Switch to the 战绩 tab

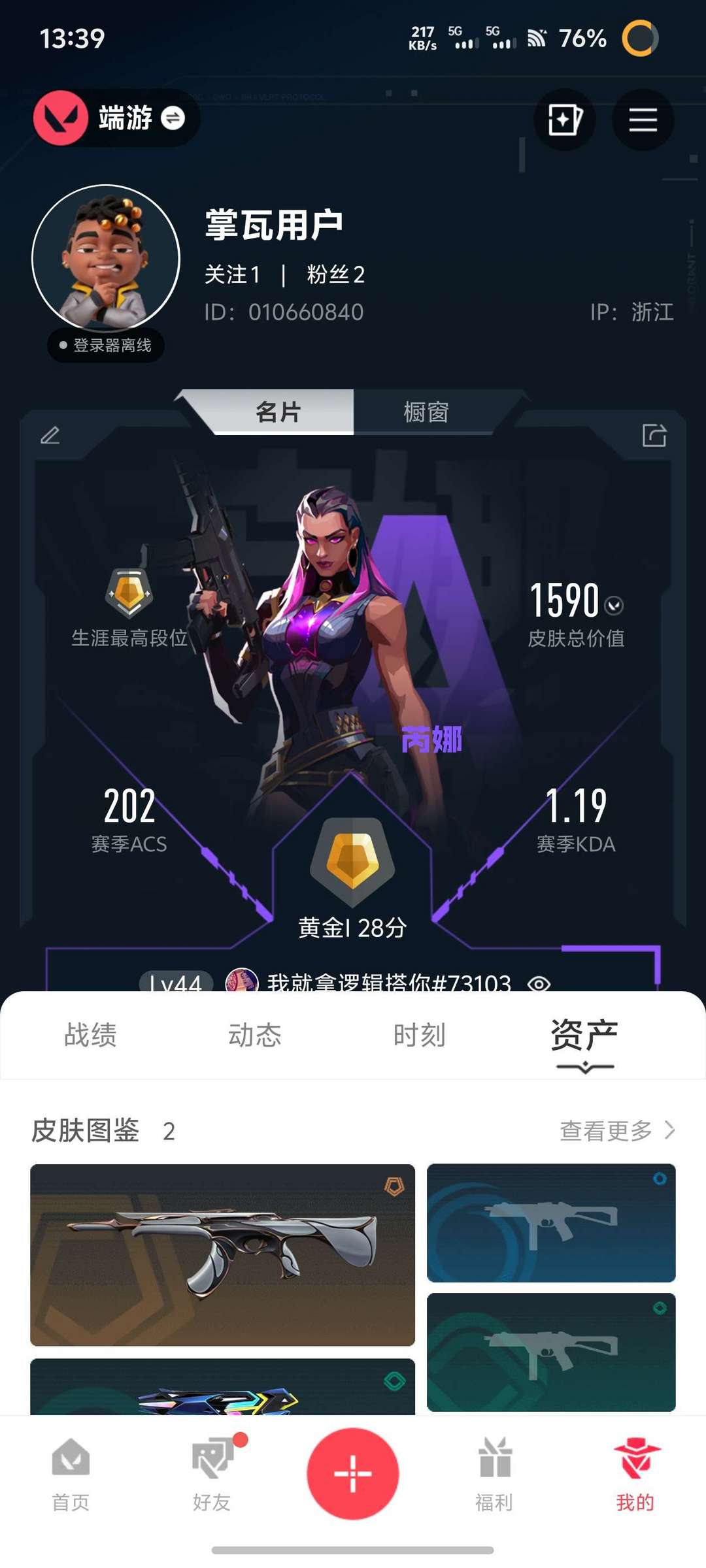[90, 1035]
